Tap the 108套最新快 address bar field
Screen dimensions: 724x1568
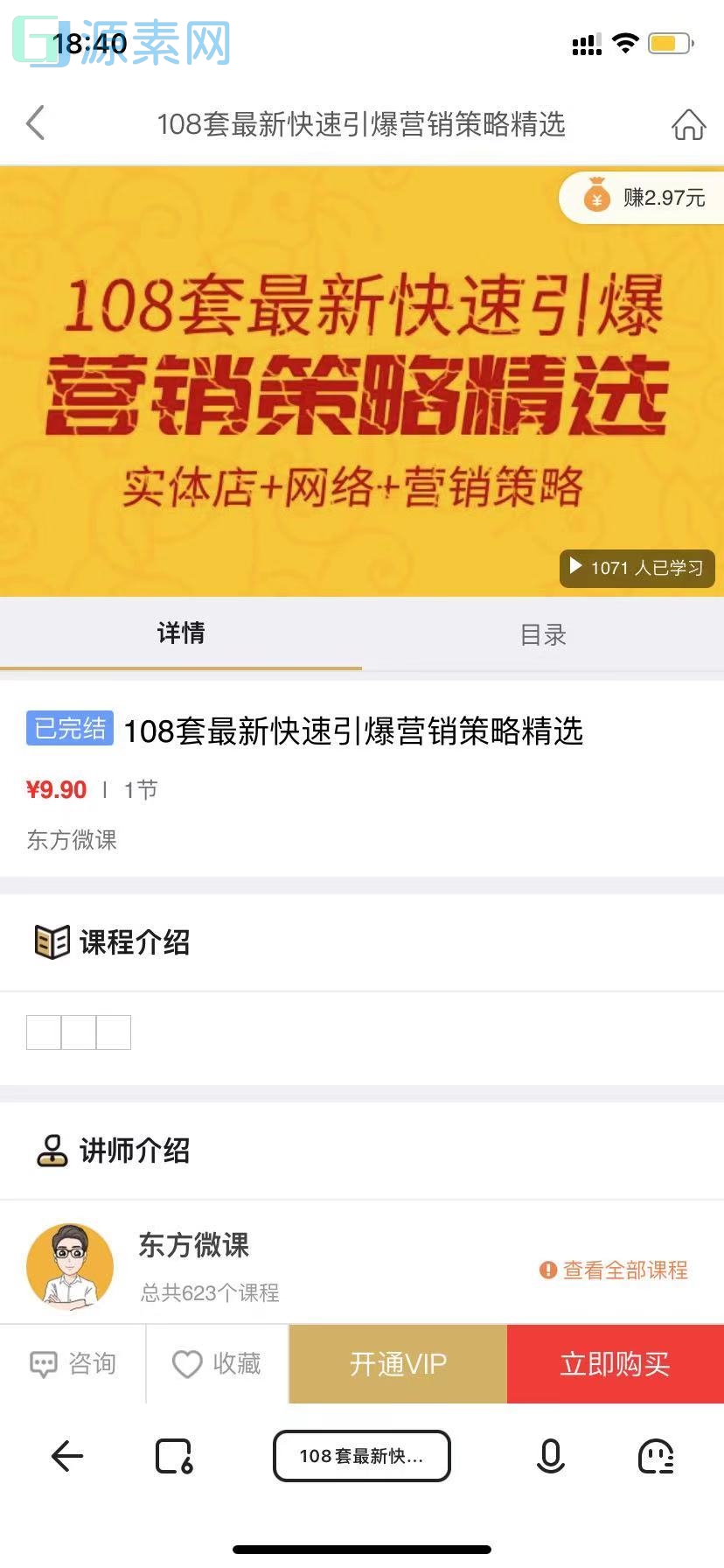pos(362,1456)
